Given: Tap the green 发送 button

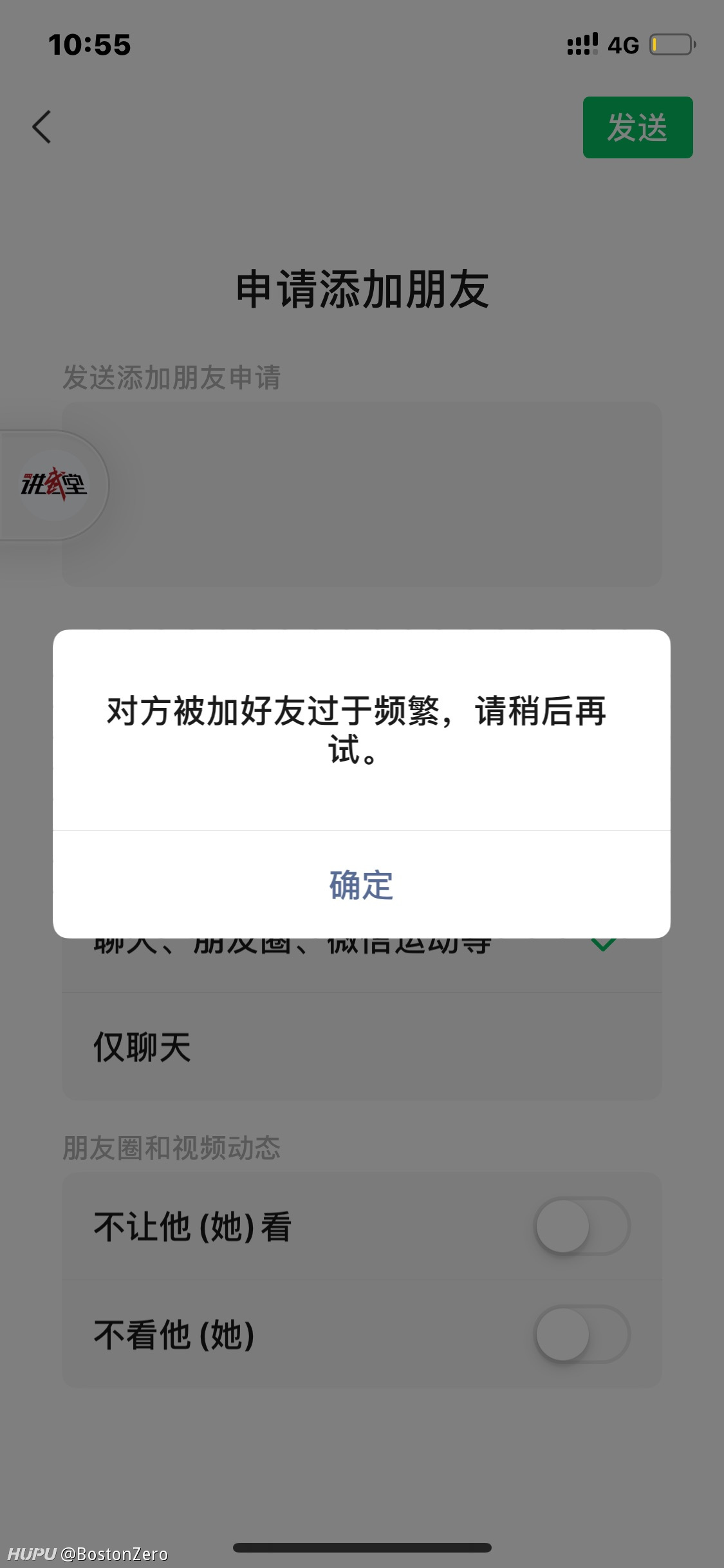Looking at the screenshot, I should pyautogui.click(x=638, y=127).
